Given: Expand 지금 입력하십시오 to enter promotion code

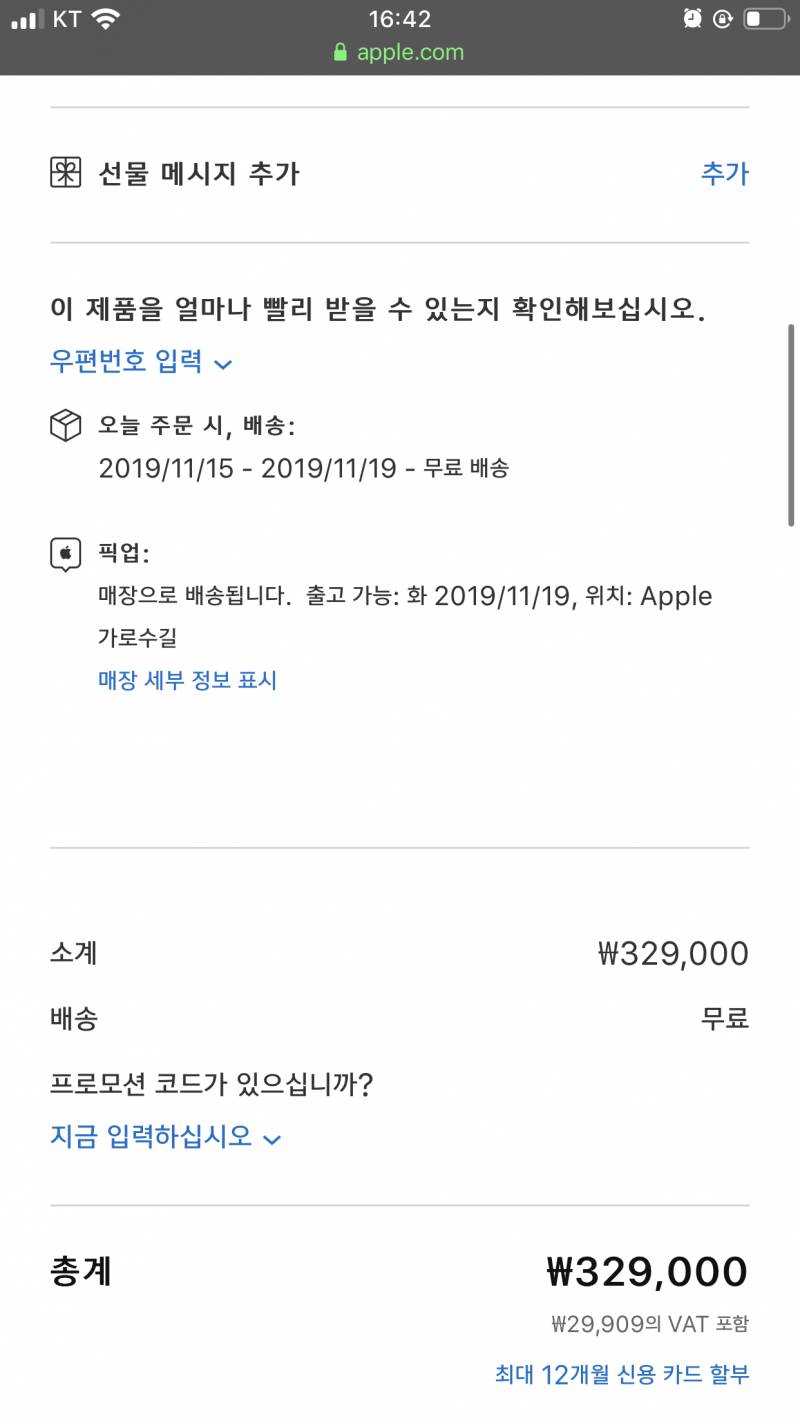Looking at the screenshot, I should click(150, 1137).
